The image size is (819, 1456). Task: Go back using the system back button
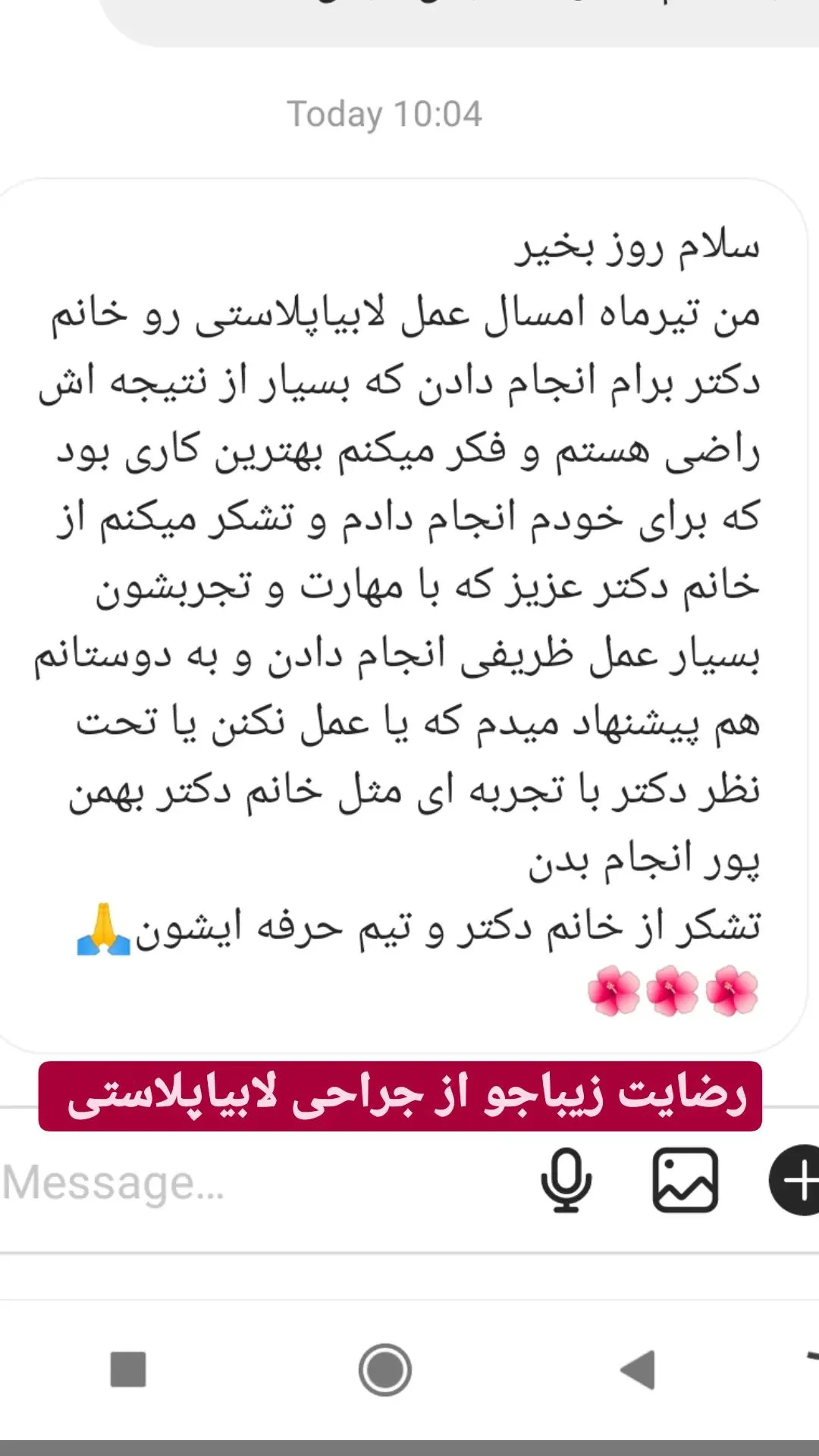pos(638,1370)
